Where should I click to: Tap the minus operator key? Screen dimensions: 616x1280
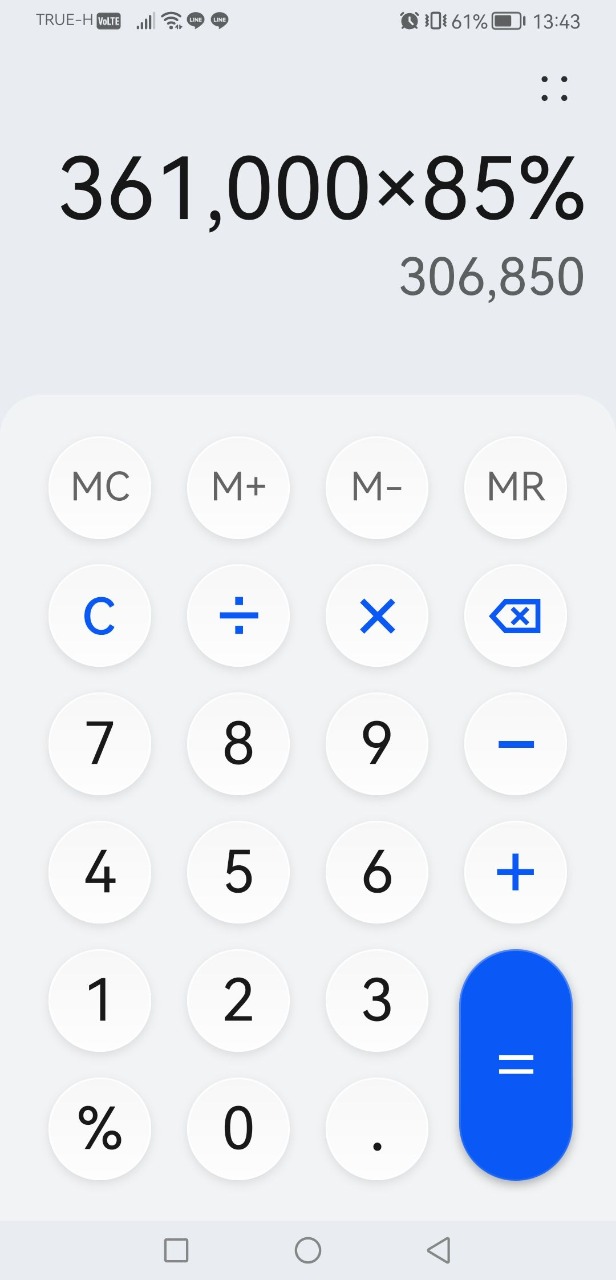(515, 744)
